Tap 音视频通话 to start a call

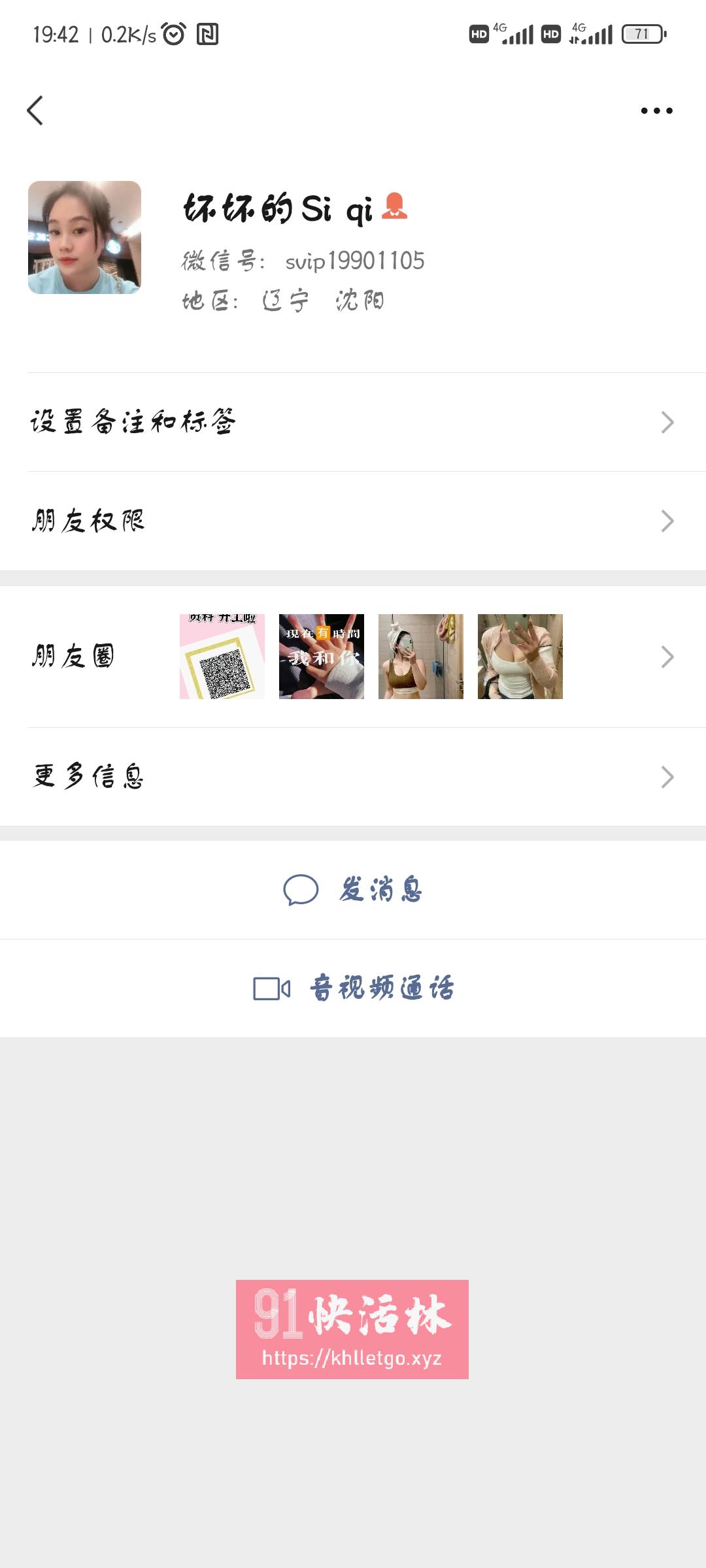click(382, 988)
